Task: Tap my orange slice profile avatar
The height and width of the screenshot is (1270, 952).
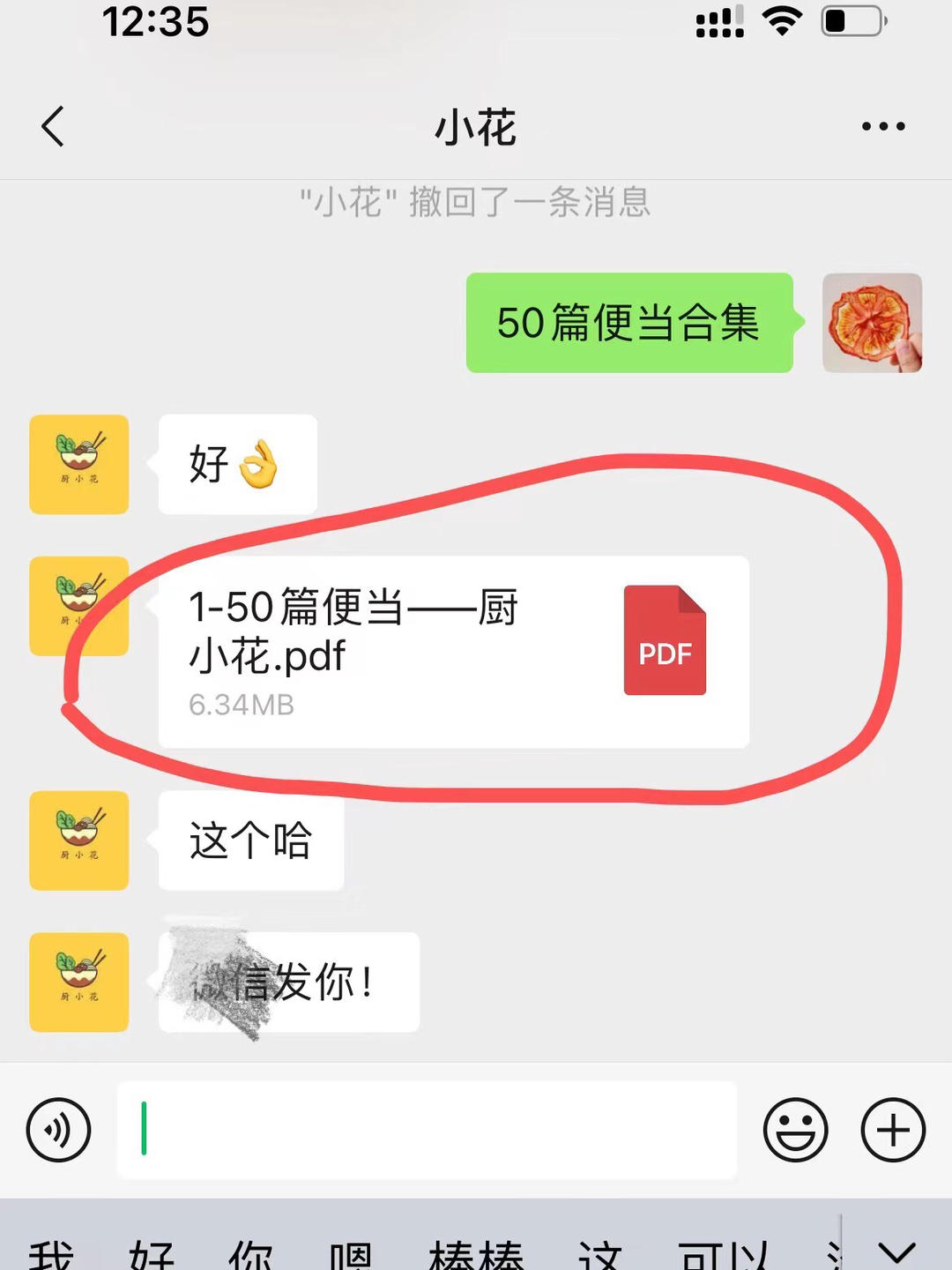Action: pos(872,323)
